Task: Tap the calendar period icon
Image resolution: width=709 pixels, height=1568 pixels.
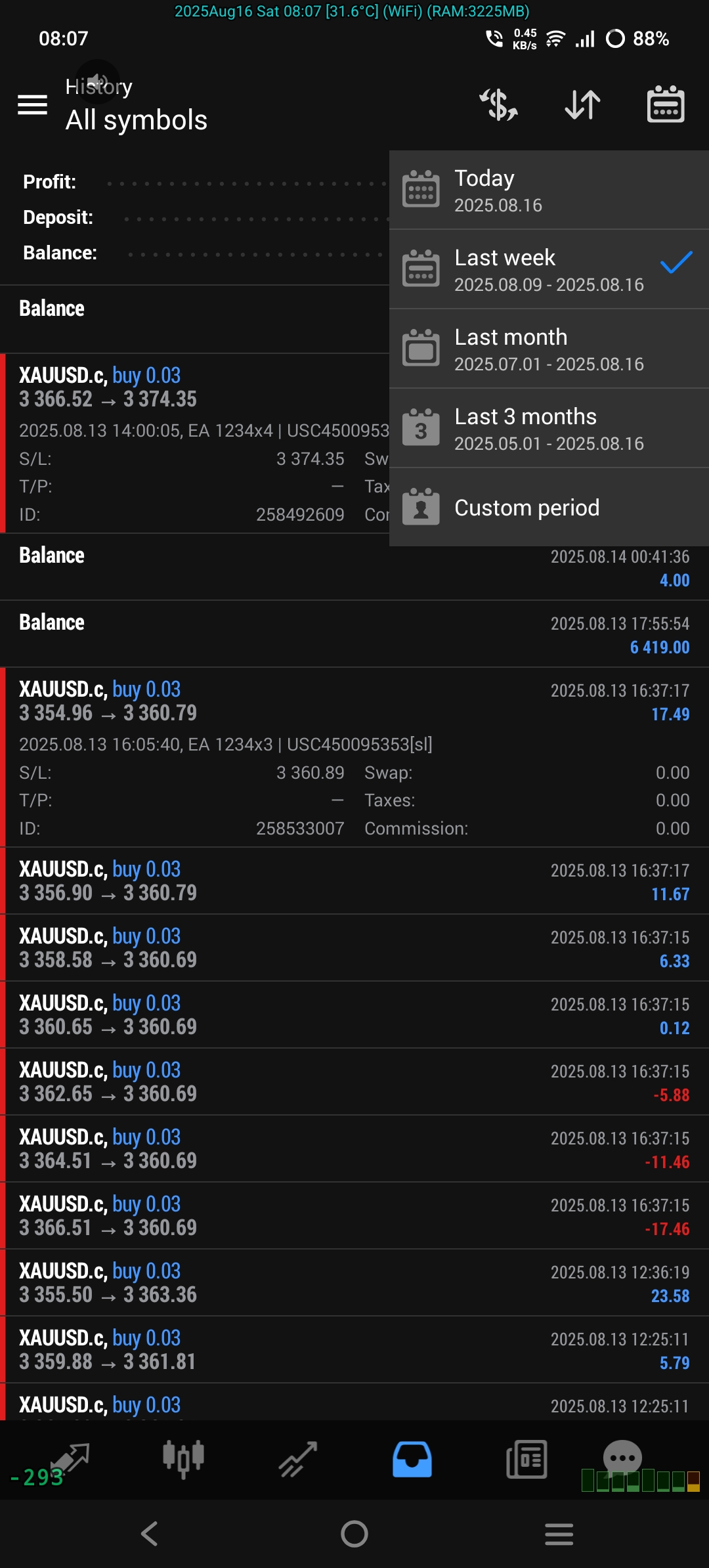Action: 666,104
